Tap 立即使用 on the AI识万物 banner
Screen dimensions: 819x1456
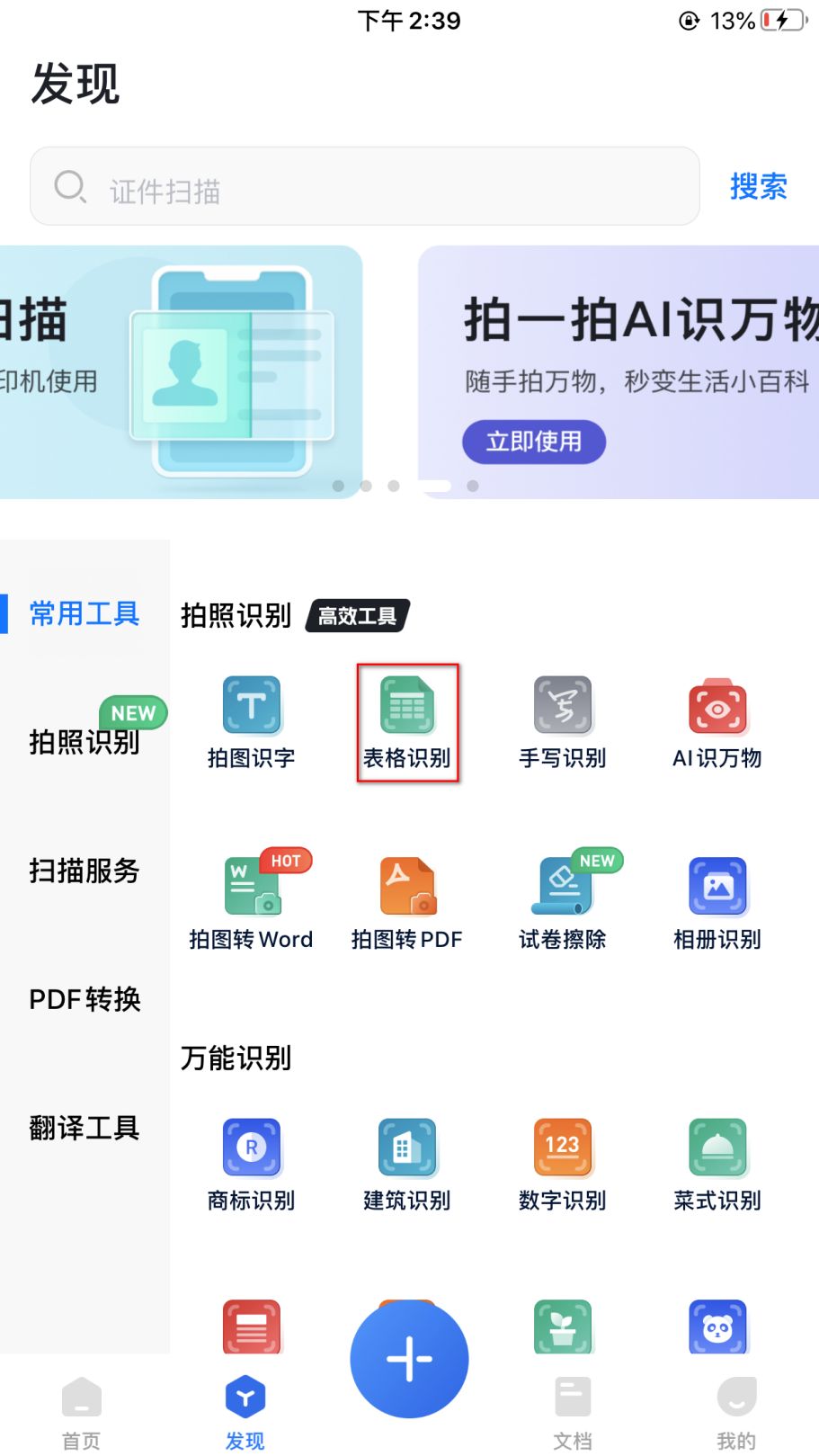coord(534,442)
